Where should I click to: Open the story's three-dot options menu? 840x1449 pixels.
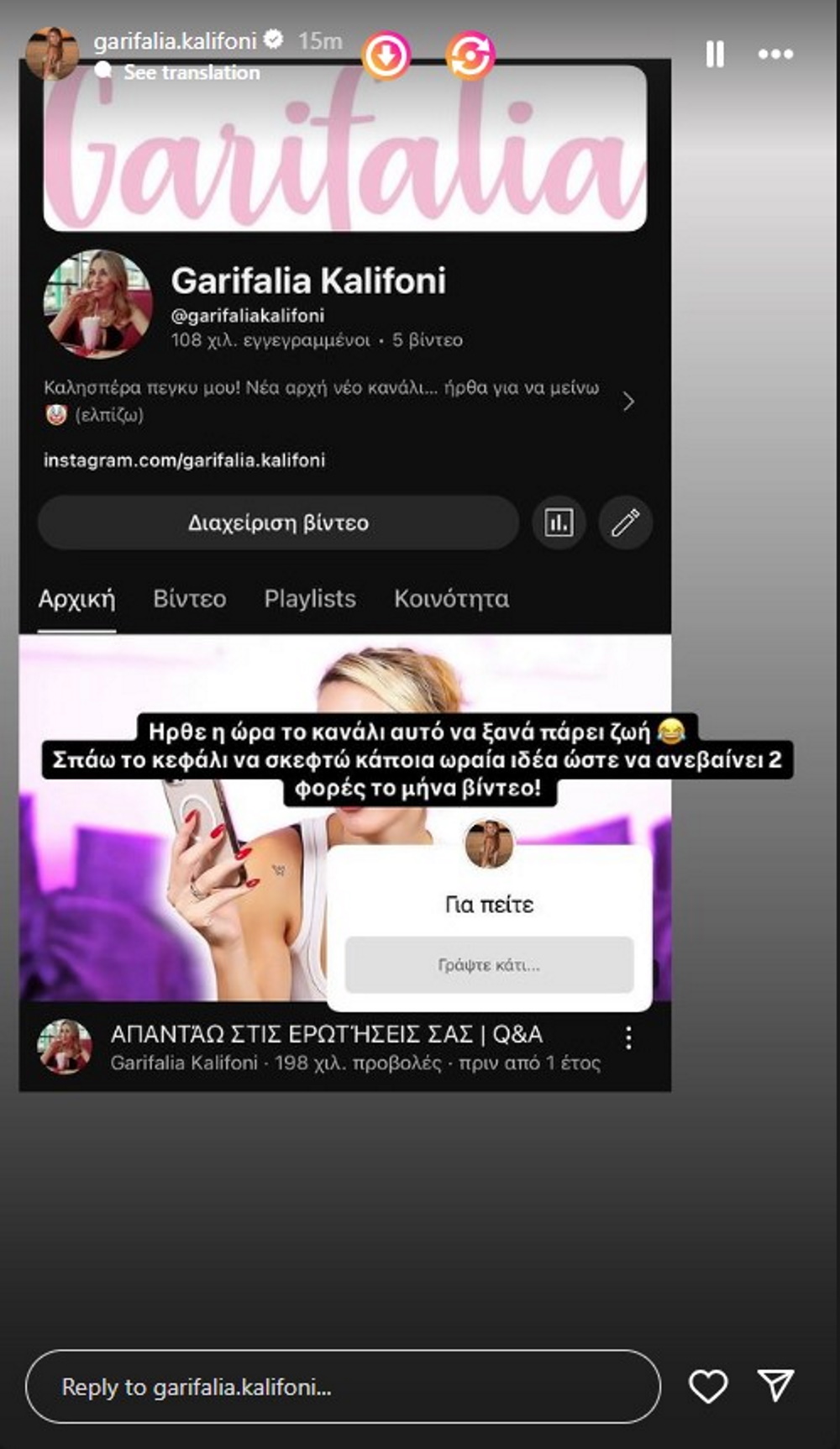774,55
